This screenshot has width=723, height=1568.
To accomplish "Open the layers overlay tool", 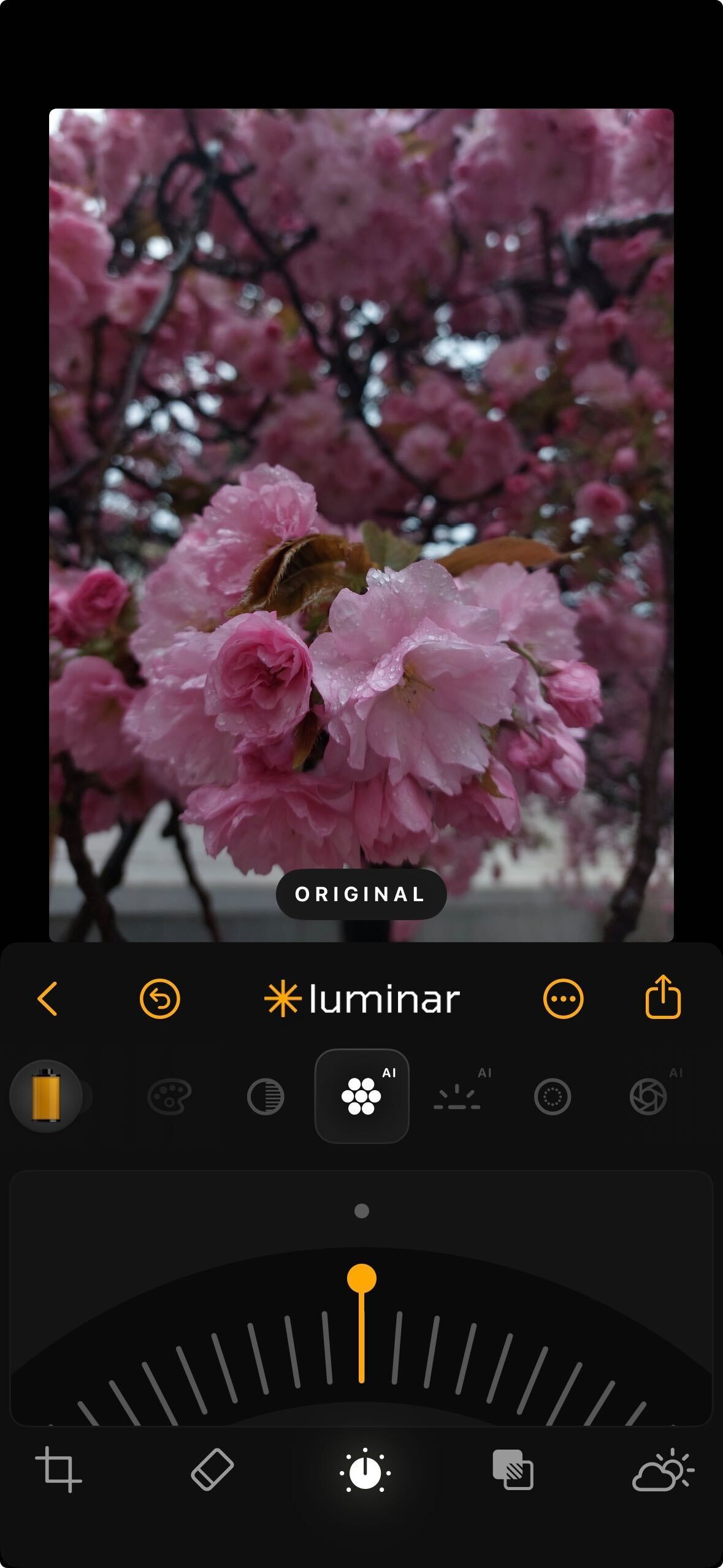I will click(513, 1470).
